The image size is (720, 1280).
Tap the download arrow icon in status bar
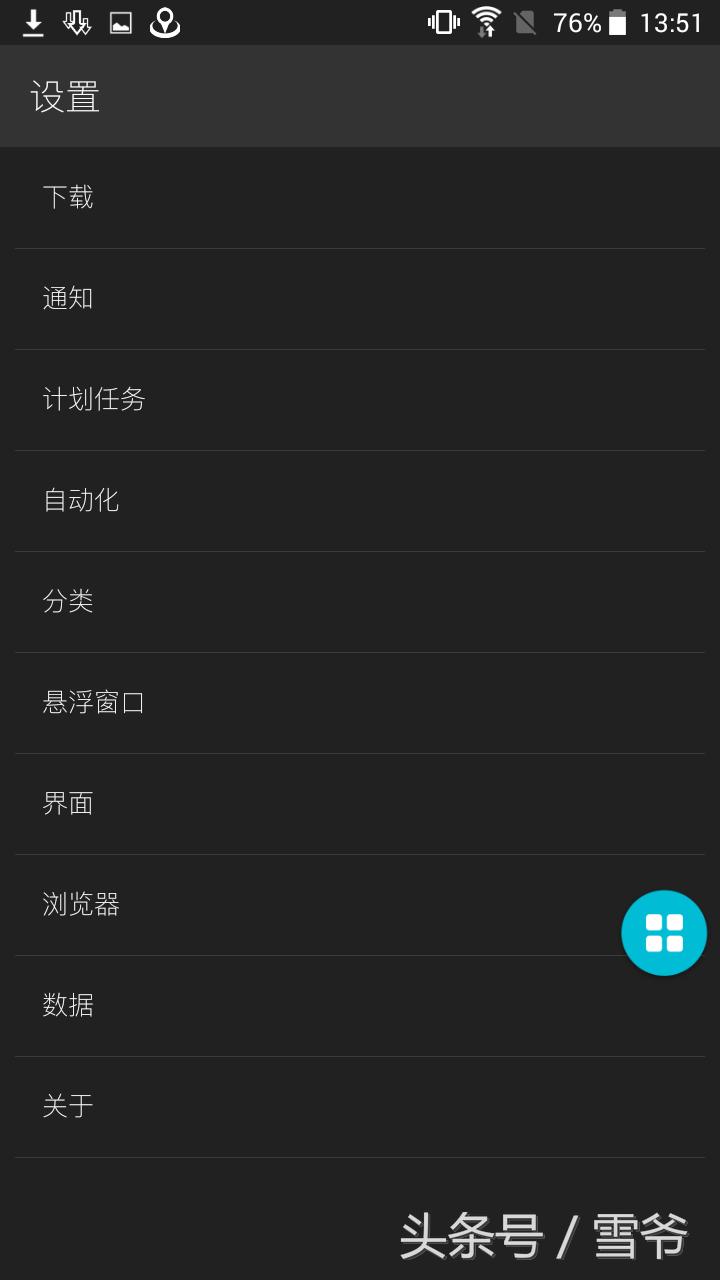[x=32, y=21]
